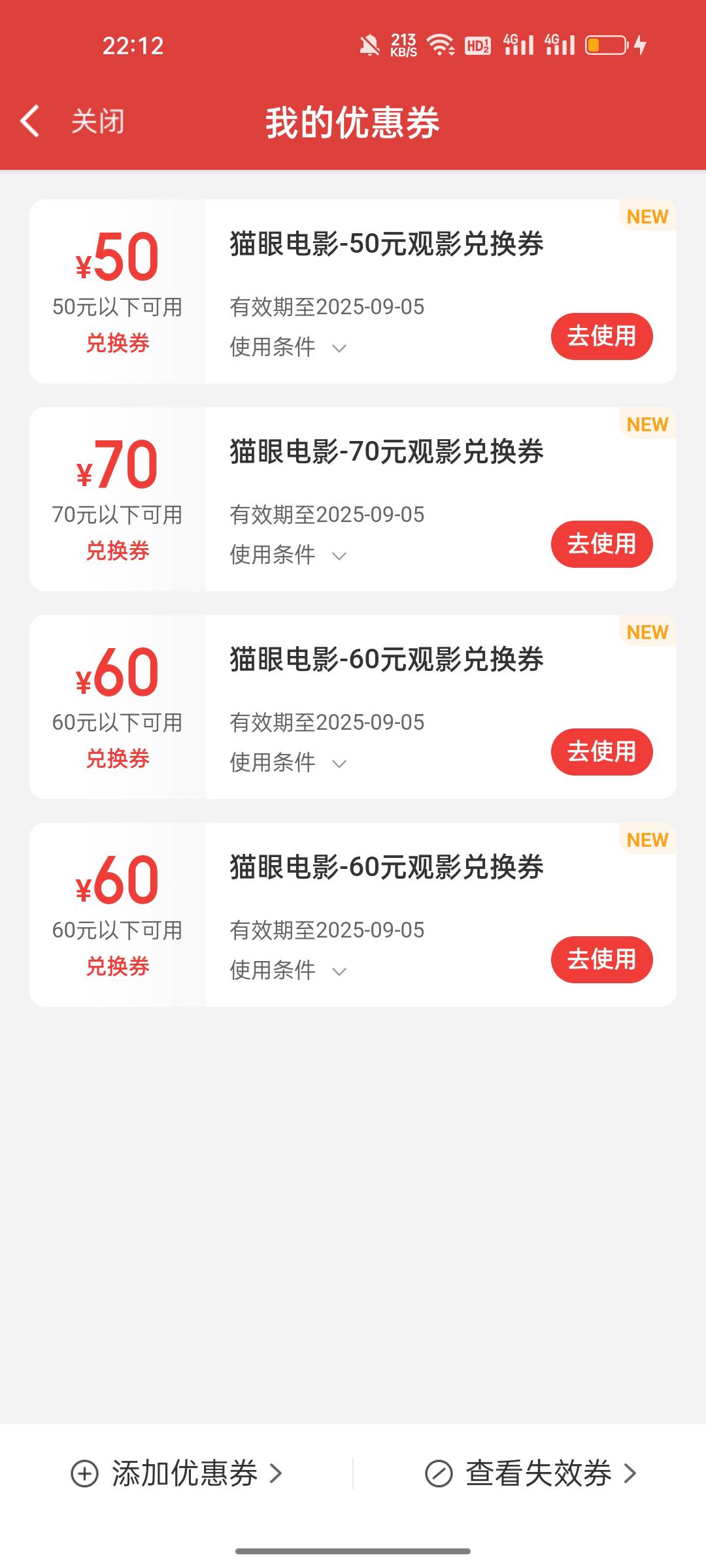This screenshot has width=706, height=1568.
Task: Use the 猫眼电影-50元观影兑换券 via 去使用
Action: pos(601,336)
